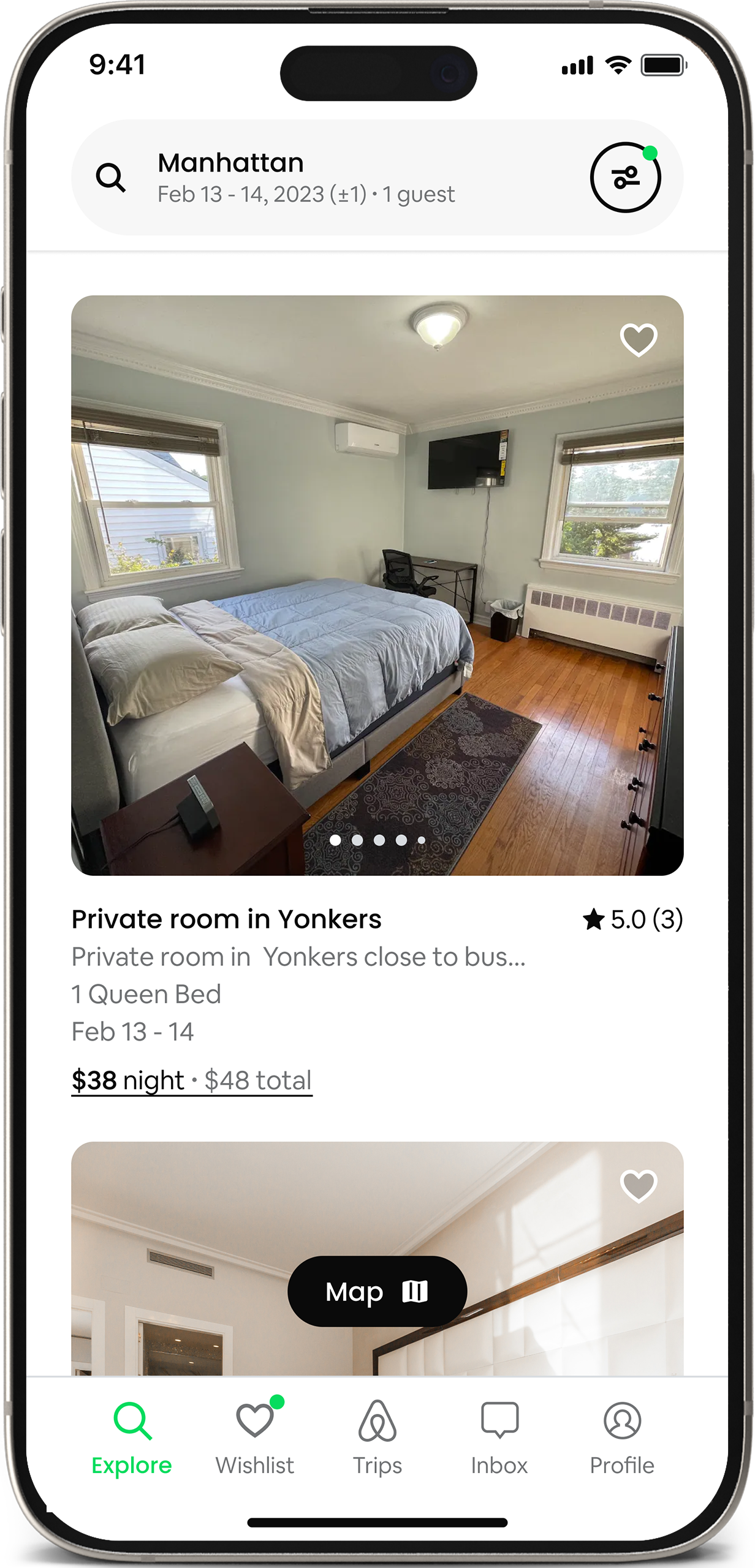Heart the second listing photo
The width and height of the screenshot is (755, 1568).
(639, 1185)
